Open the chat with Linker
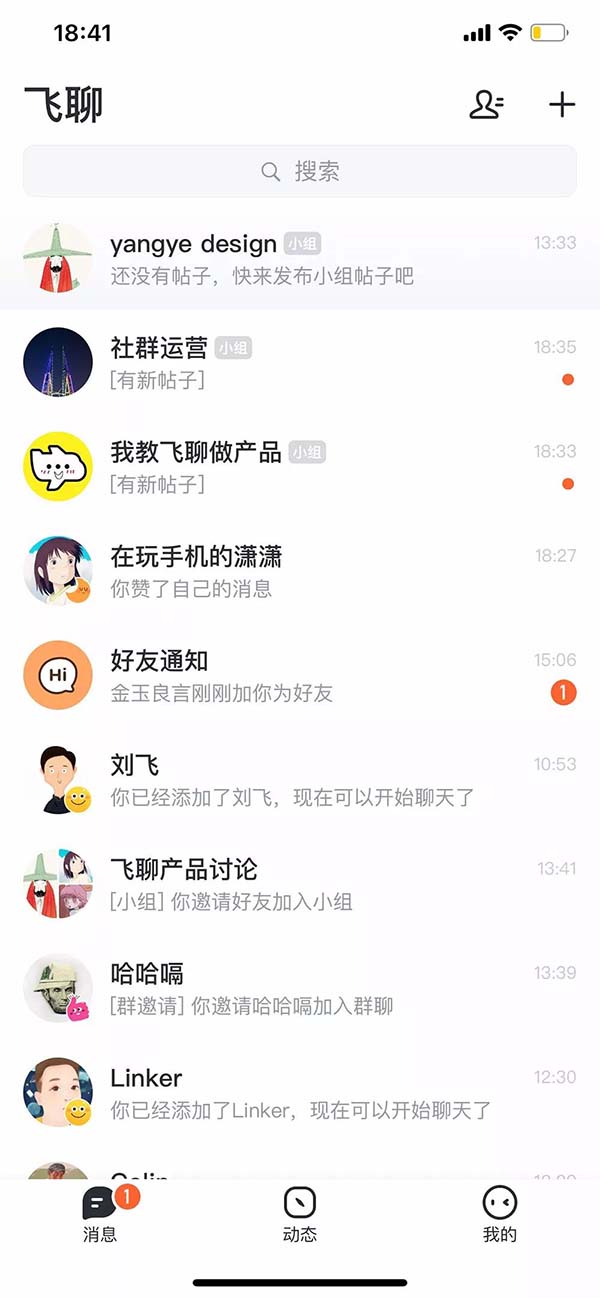The image size is (600, 1298). pos(300,1093)
